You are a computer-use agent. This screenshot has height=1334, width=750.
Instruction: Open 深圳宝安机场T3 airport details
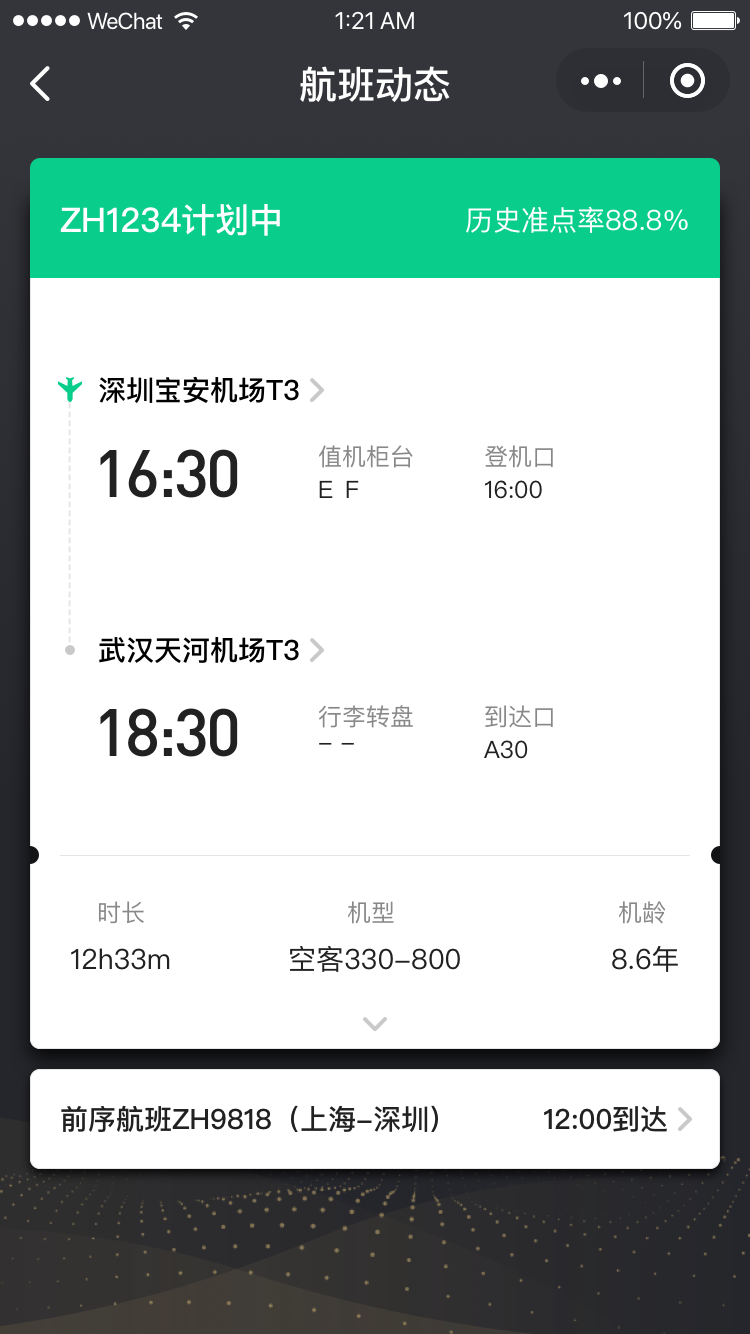click(211, 390)
